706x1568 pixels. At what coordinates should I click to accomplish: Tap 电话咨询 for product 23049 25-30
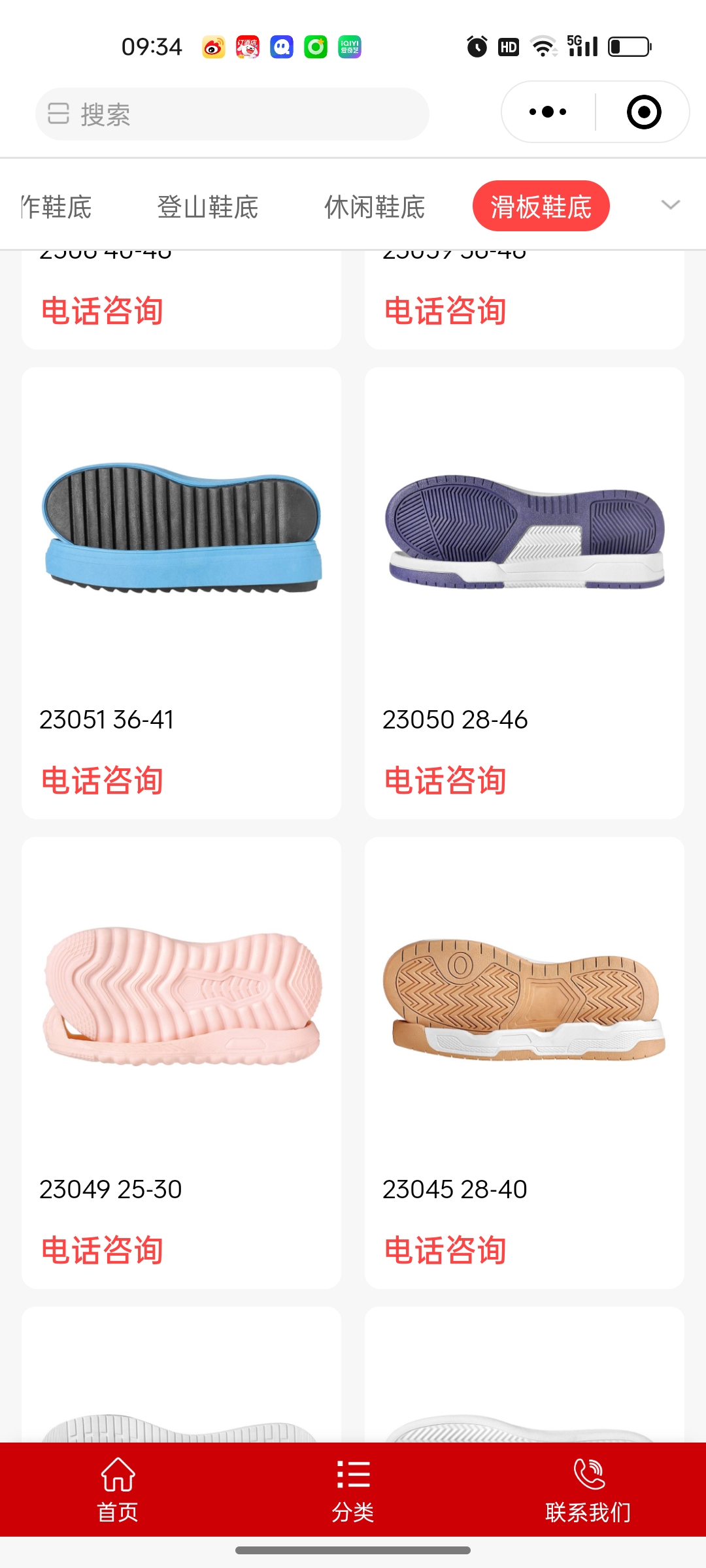[x=102, y=1250]
